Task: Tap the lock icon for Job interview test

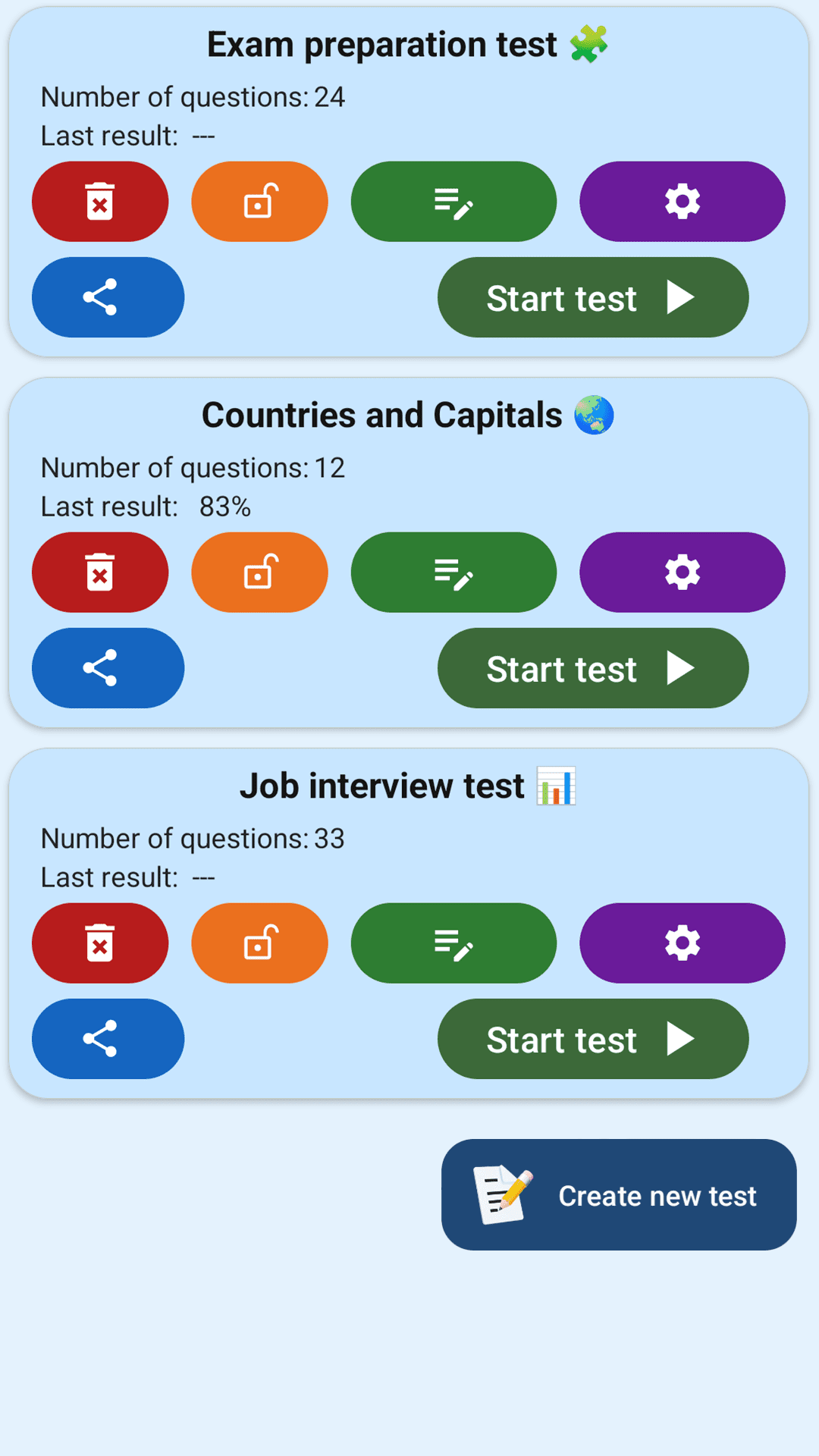Action: (259, 943)
